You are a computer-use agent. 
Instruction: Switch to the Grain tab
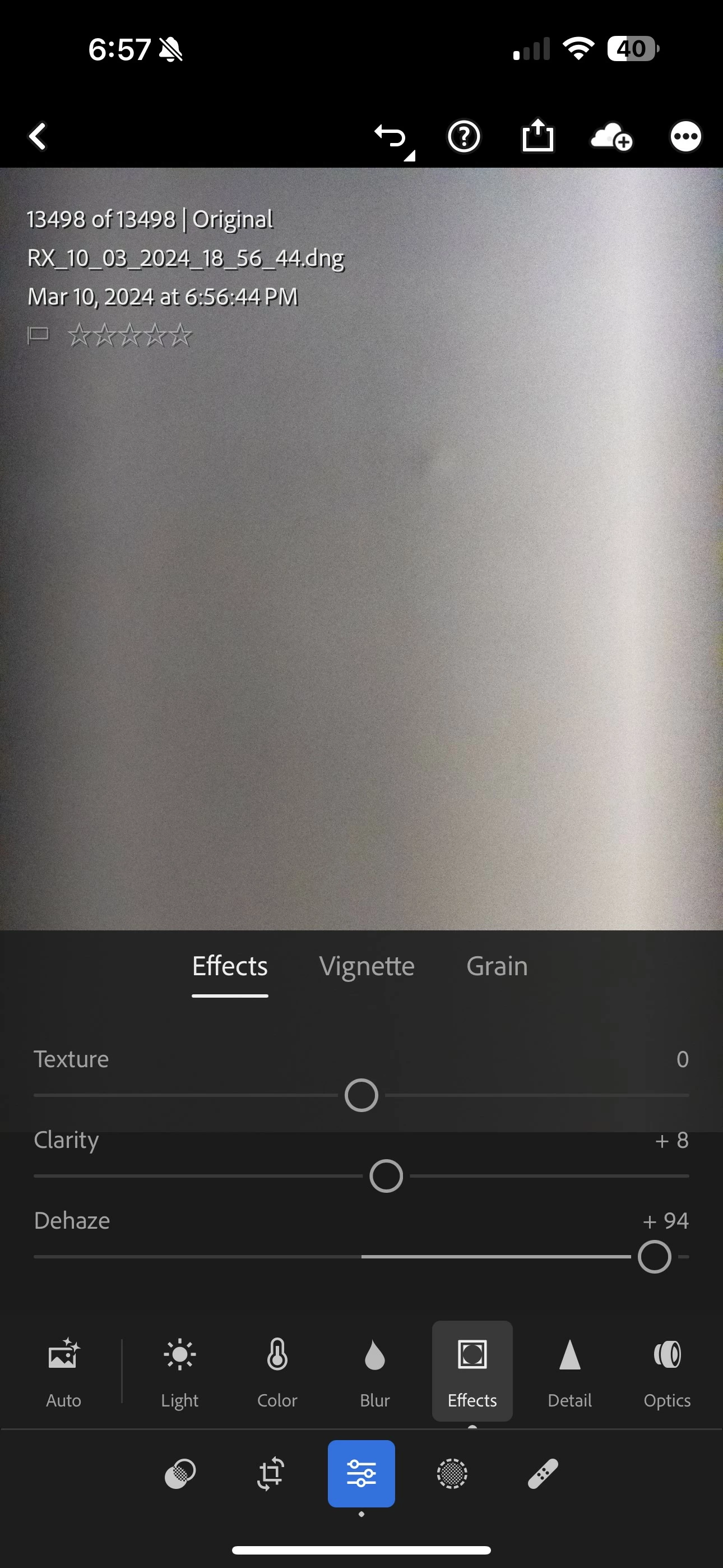click(497, 967)
